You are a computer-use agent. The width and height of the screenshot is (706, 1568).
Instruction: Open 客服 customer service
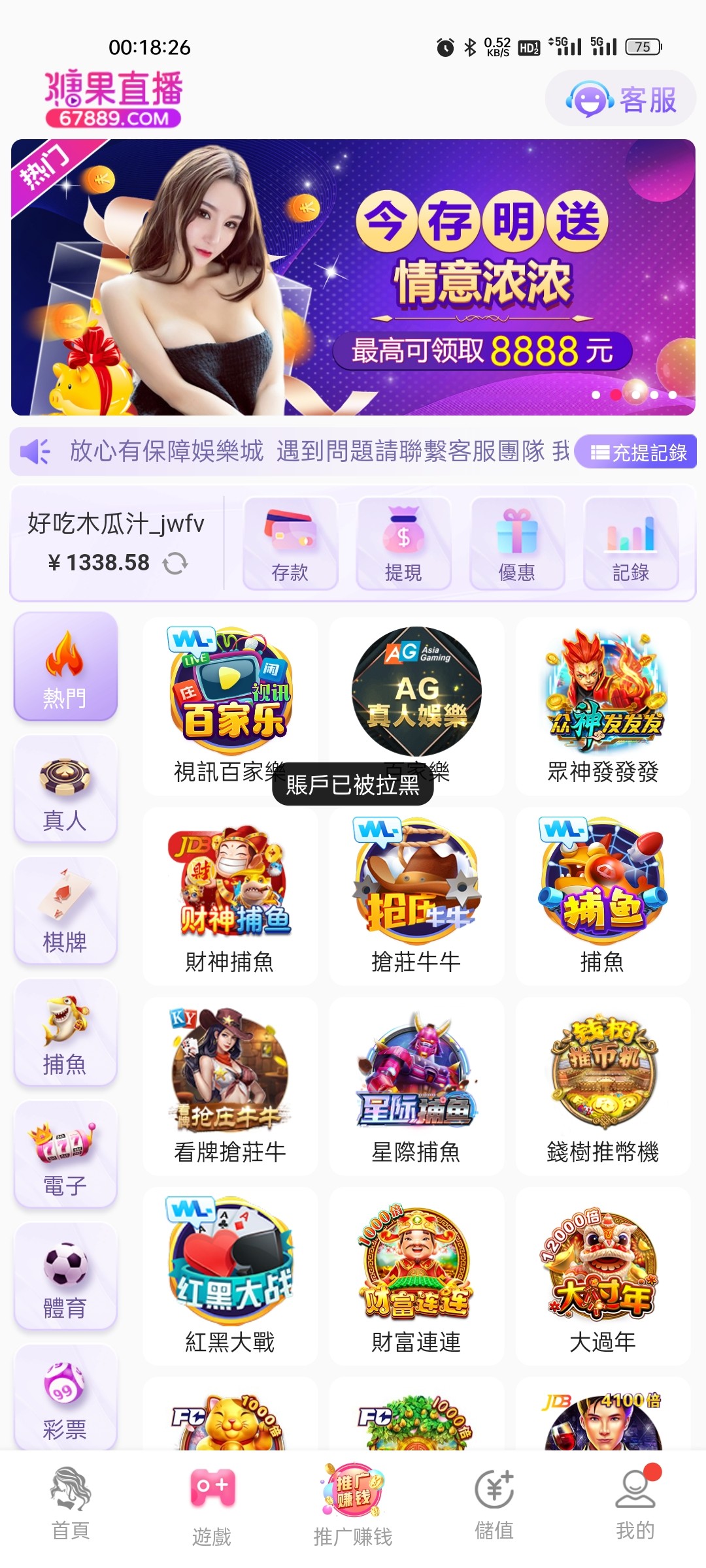click(x=620, y=99)
